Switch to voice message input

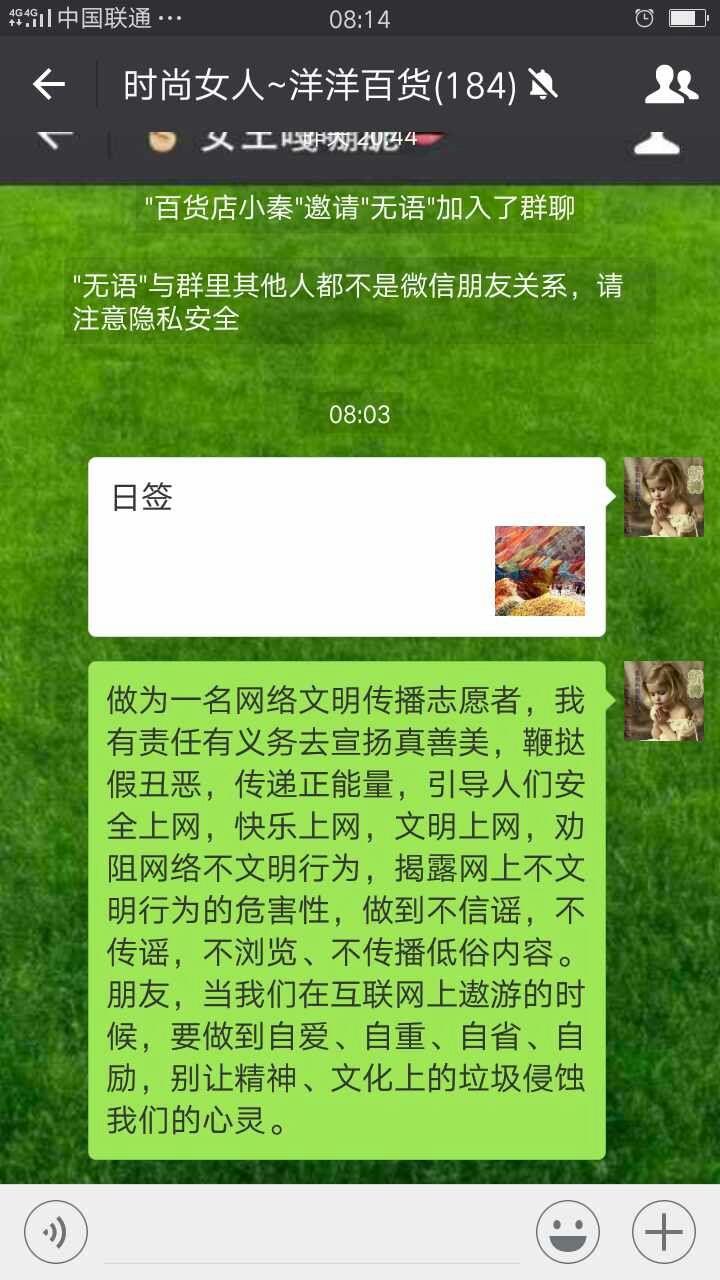[56, 1232]
